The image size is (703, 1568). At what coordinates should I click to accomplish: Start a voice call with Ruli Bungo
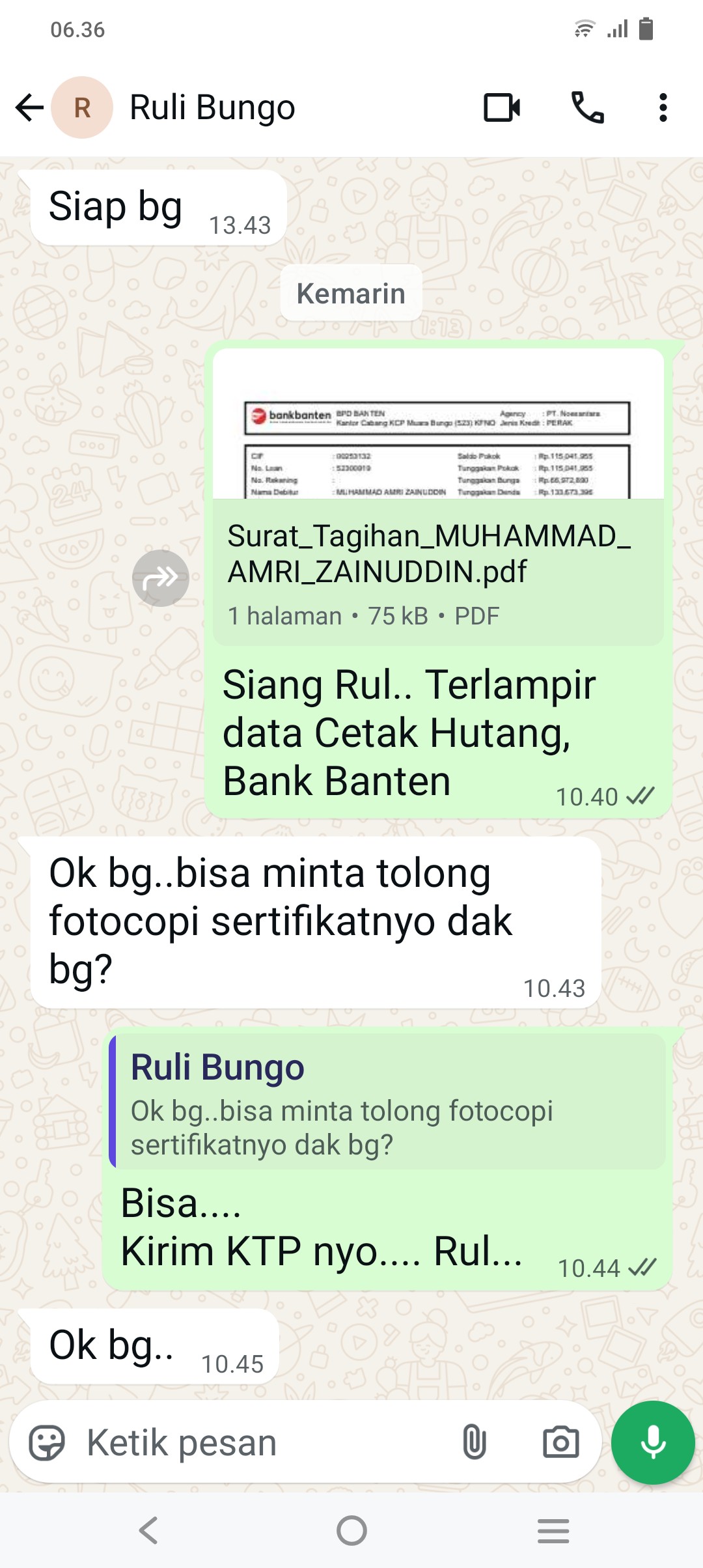[x=587, y=107]
